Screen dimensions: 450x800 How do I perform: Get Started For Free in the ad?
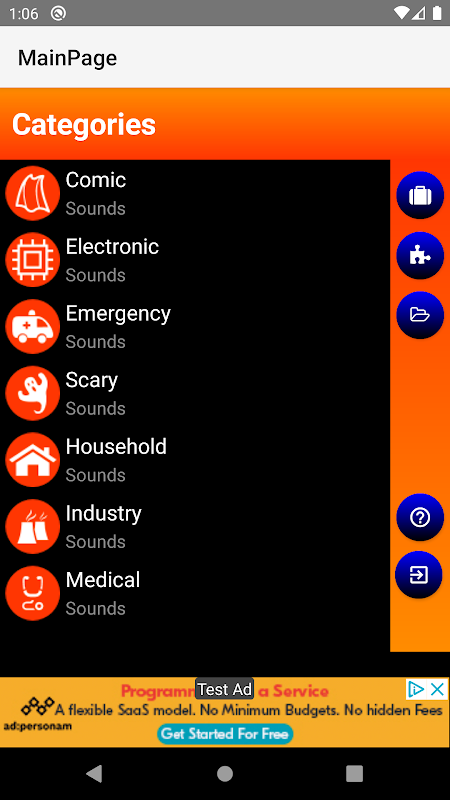pyautogui.click(x=225, y=734)
